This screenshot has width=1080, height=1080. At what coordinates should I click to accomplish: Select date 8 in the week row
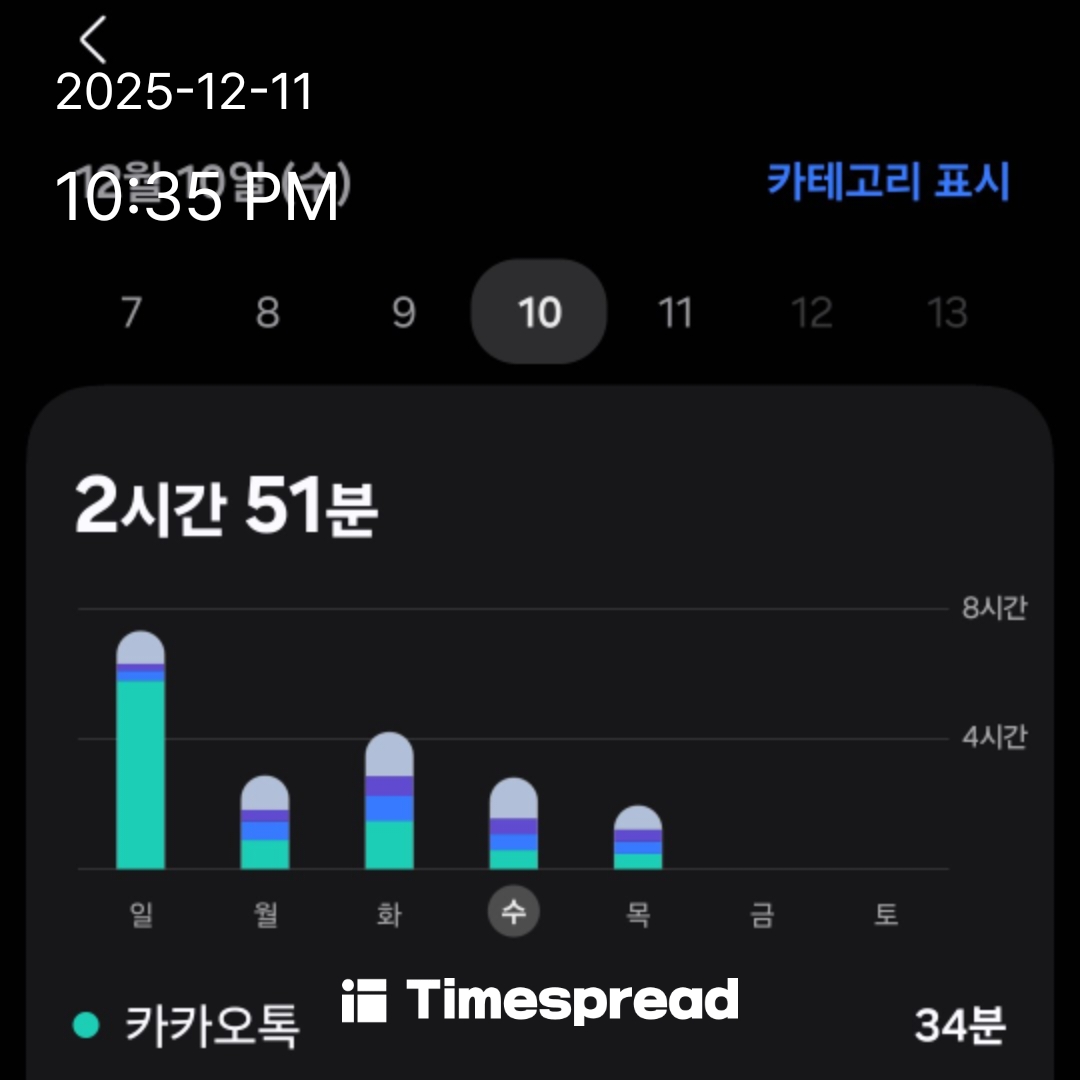point(267,313)
